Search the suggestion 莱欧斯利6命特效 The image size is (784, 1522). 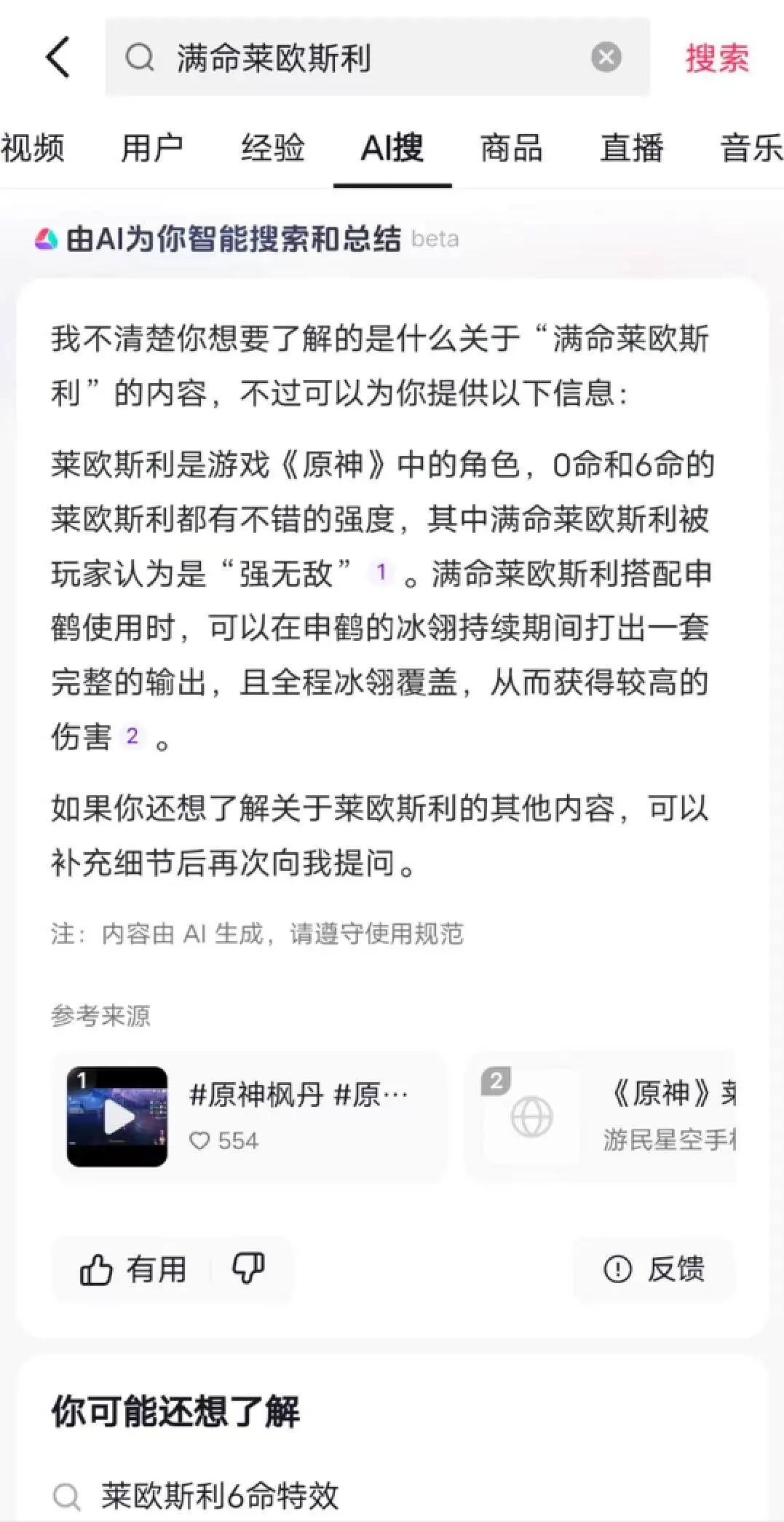tap(220, 1496)
